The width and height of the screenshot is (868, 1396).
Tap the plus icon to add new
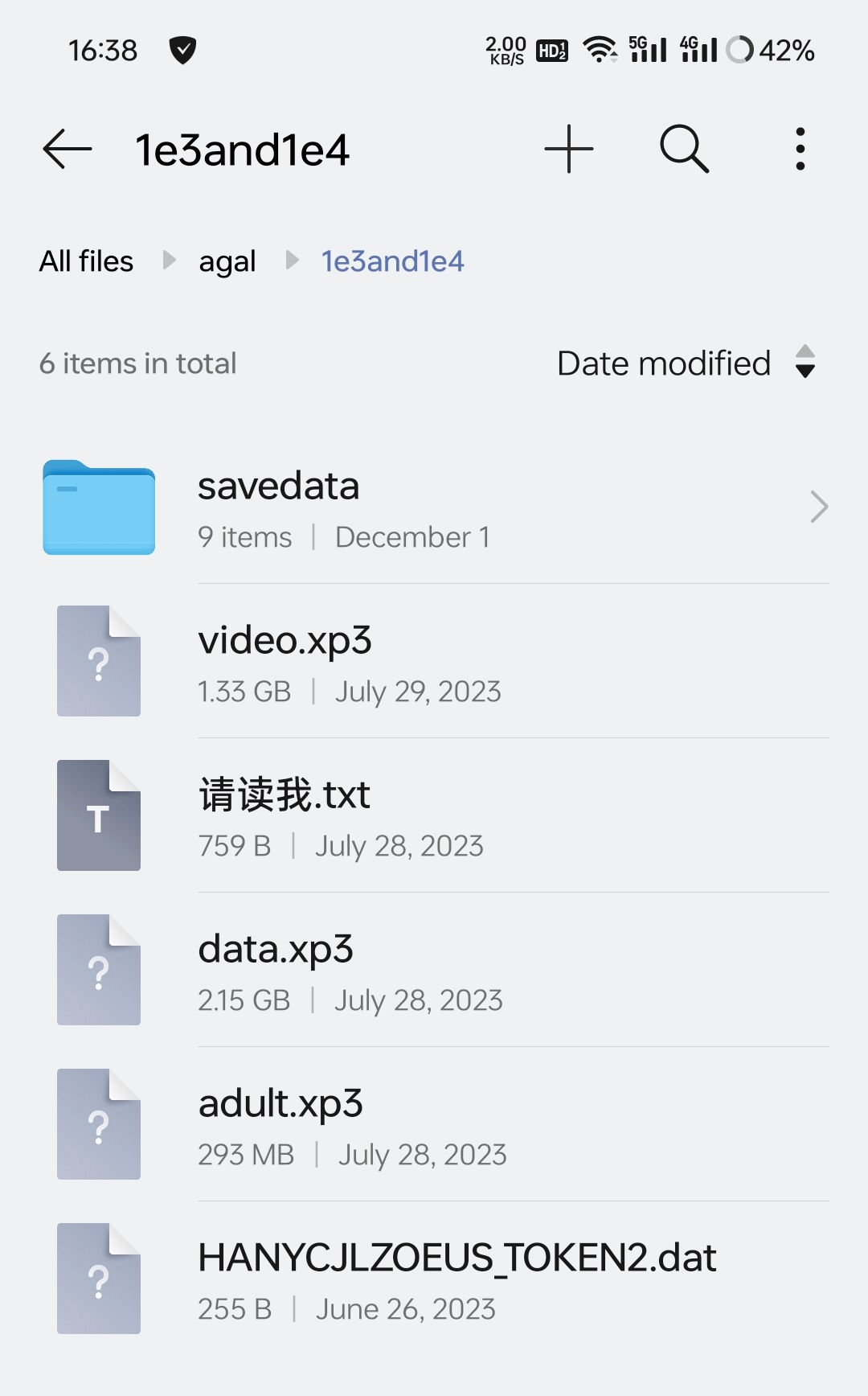coord(569,150)
